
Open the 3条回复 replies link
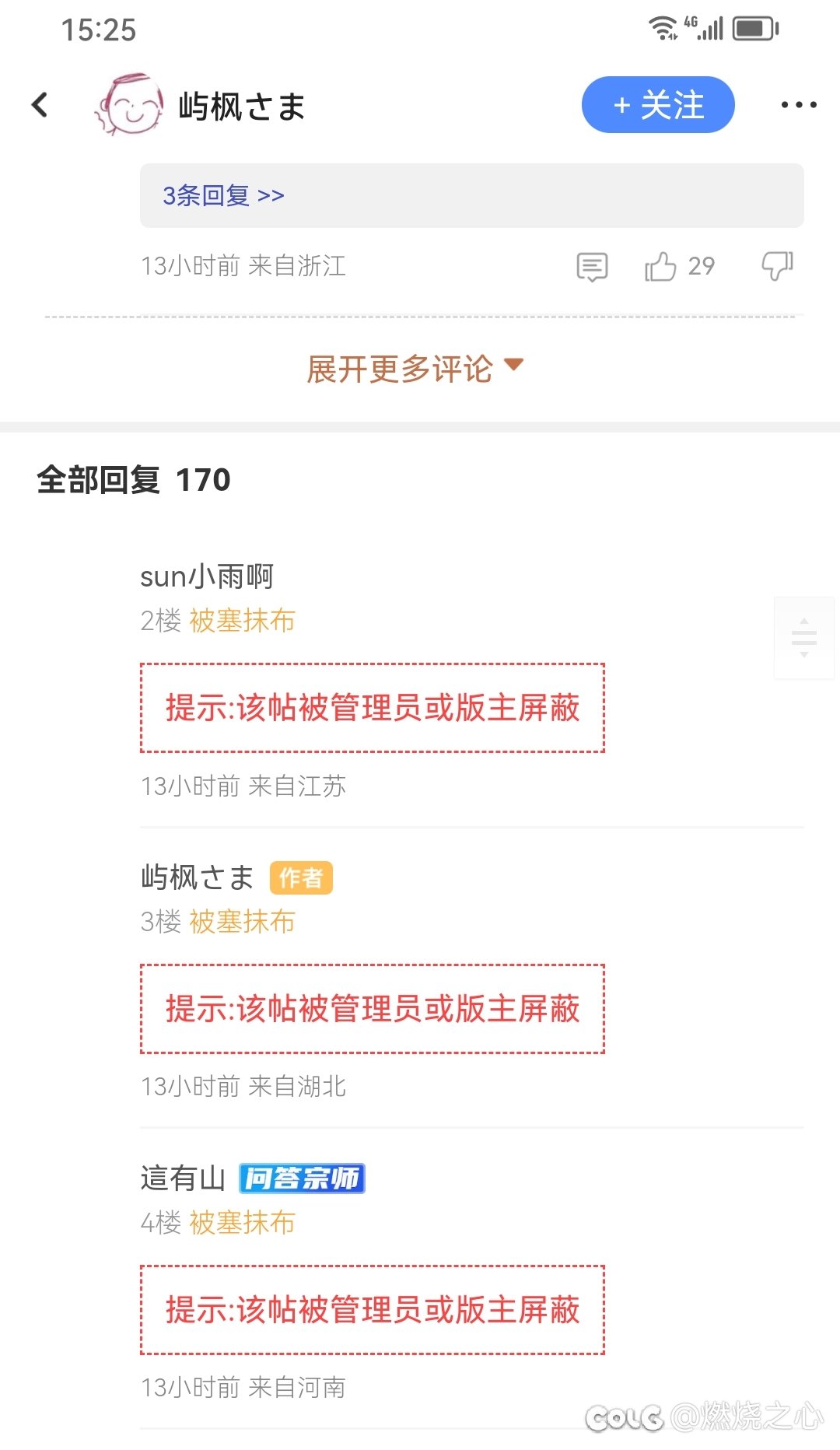point(223,195)
